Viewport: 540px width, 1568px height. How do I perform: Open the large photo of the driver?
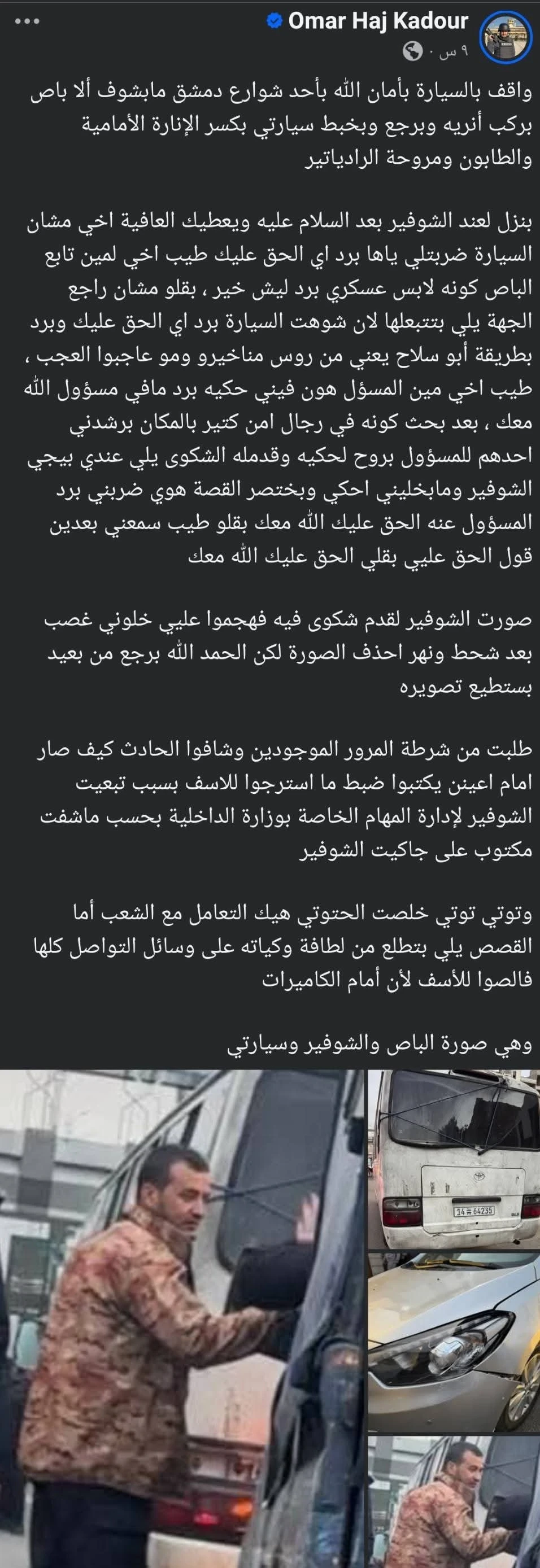point(181,1318)
